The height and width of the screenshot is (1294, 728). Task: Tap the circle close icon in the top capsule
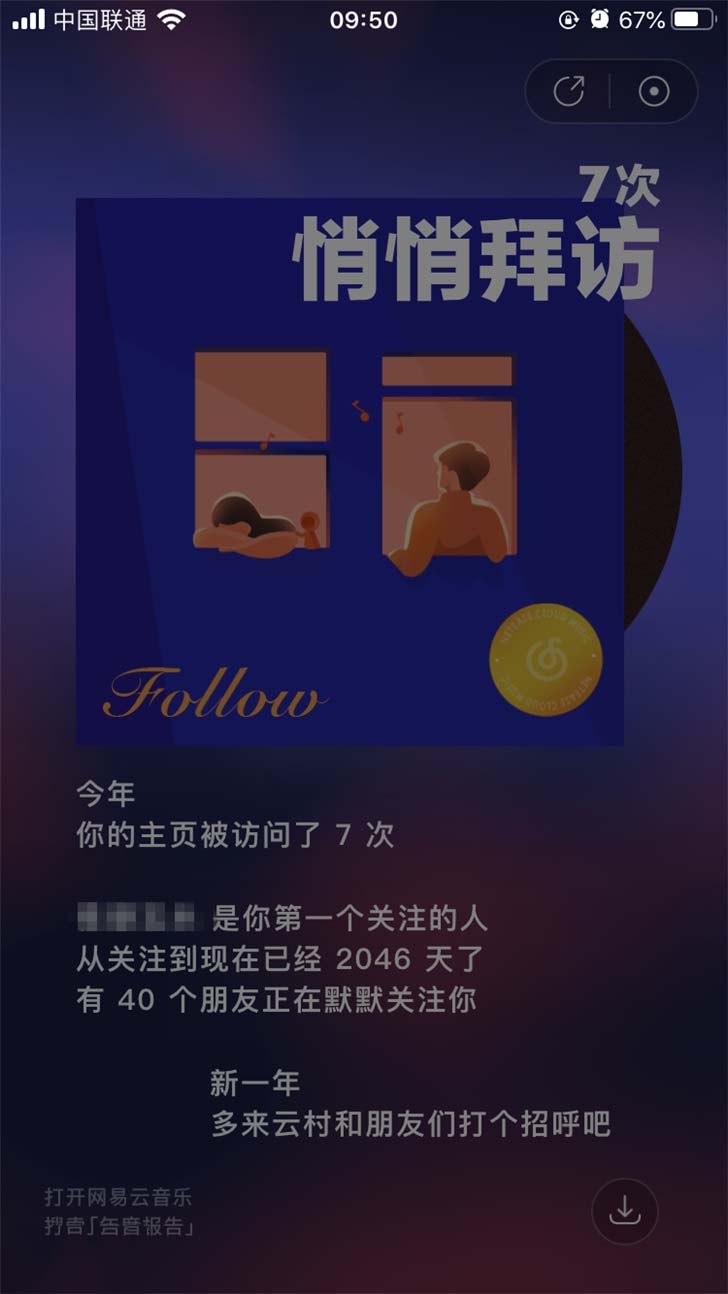653,92
